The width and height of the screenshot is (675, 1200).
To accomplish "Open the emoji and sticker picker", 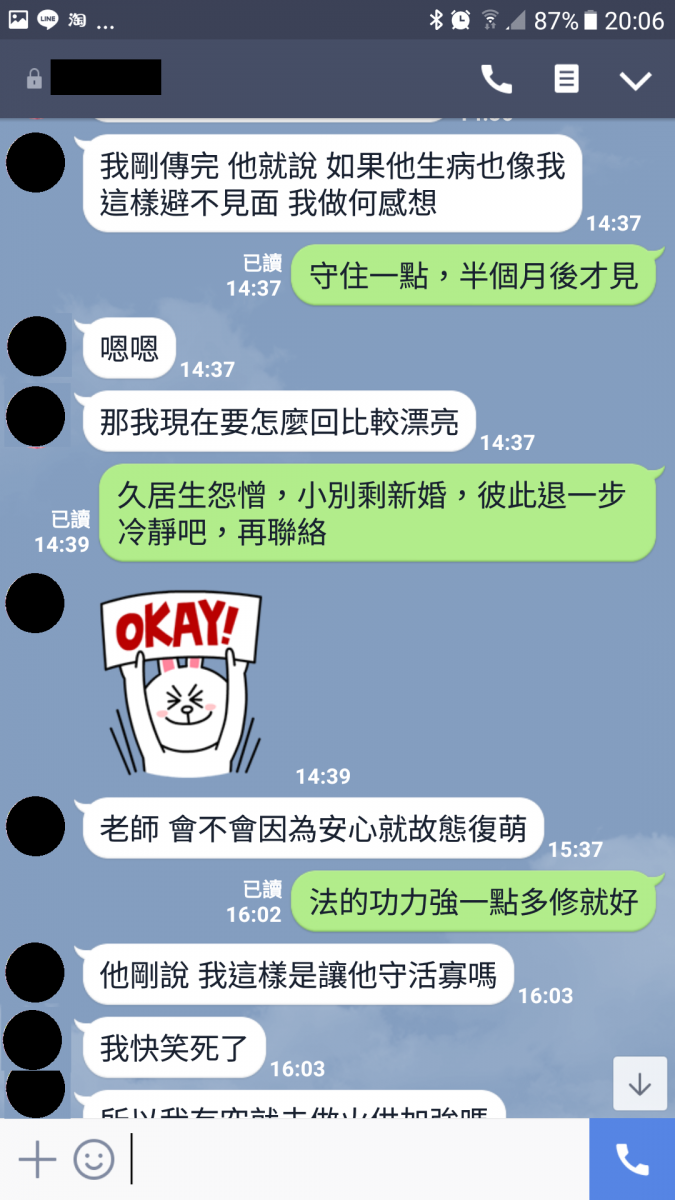I will pos(94,1160).
